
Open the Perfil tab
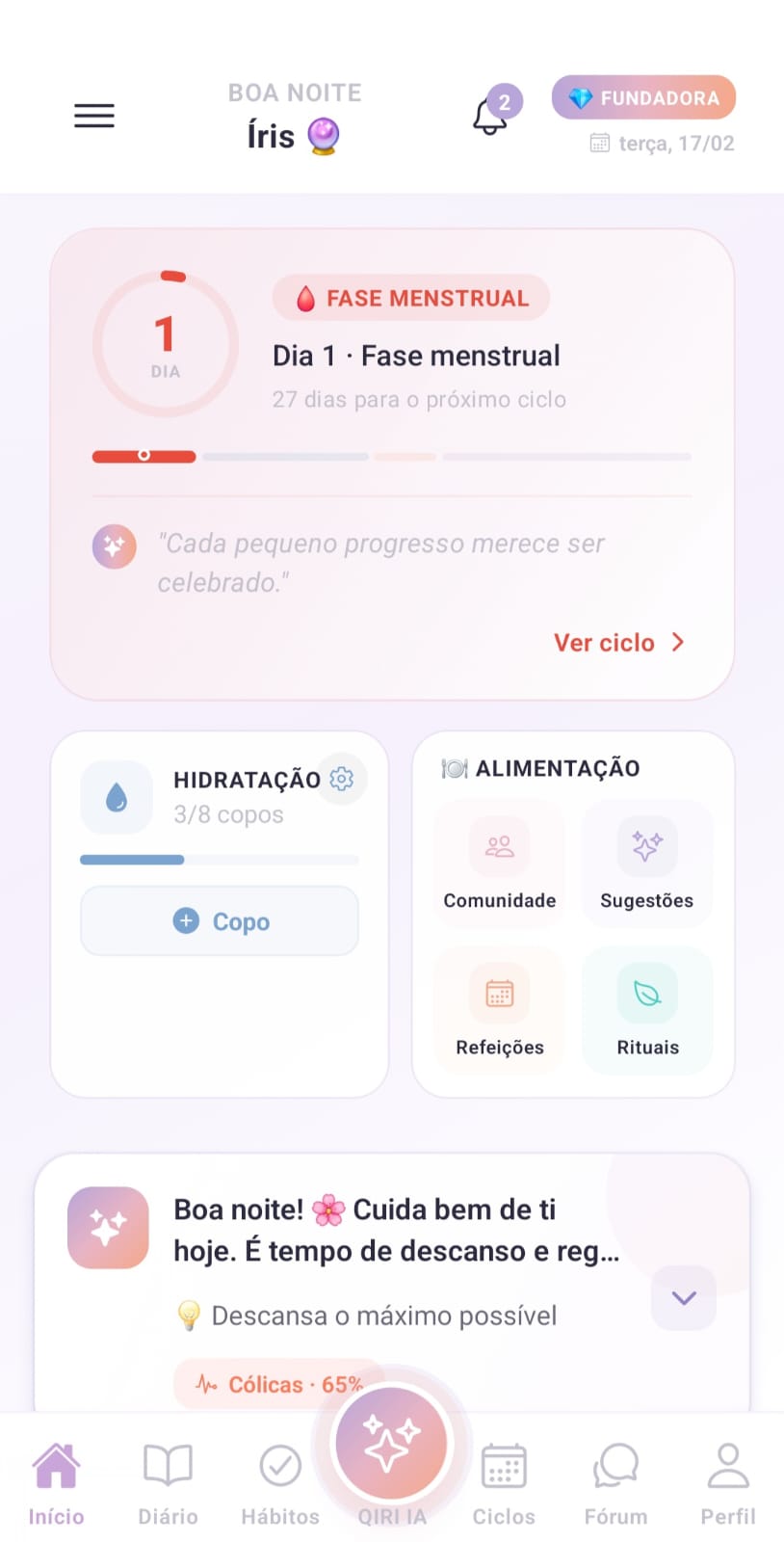[728, 1484]
